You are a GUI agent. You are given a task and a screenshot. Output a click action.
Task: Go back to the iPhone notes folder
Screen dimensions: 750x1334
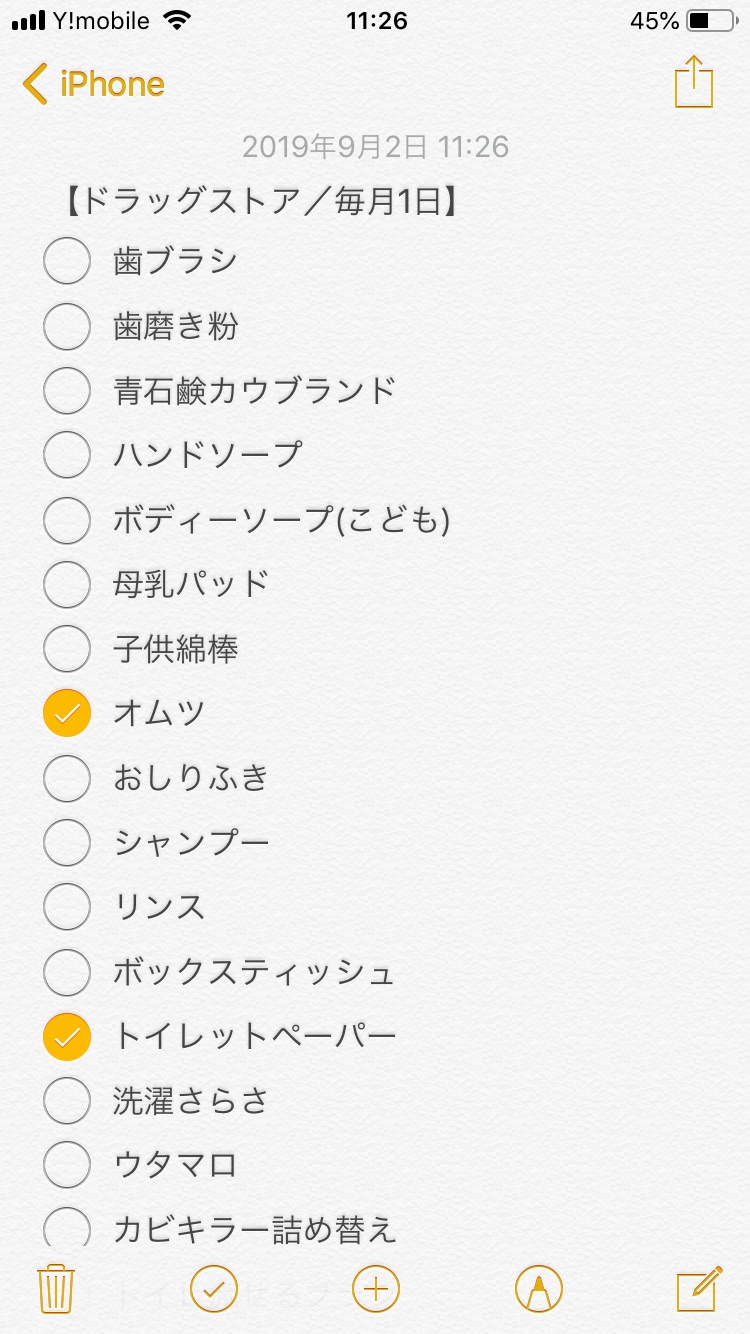tap(93, 84)
